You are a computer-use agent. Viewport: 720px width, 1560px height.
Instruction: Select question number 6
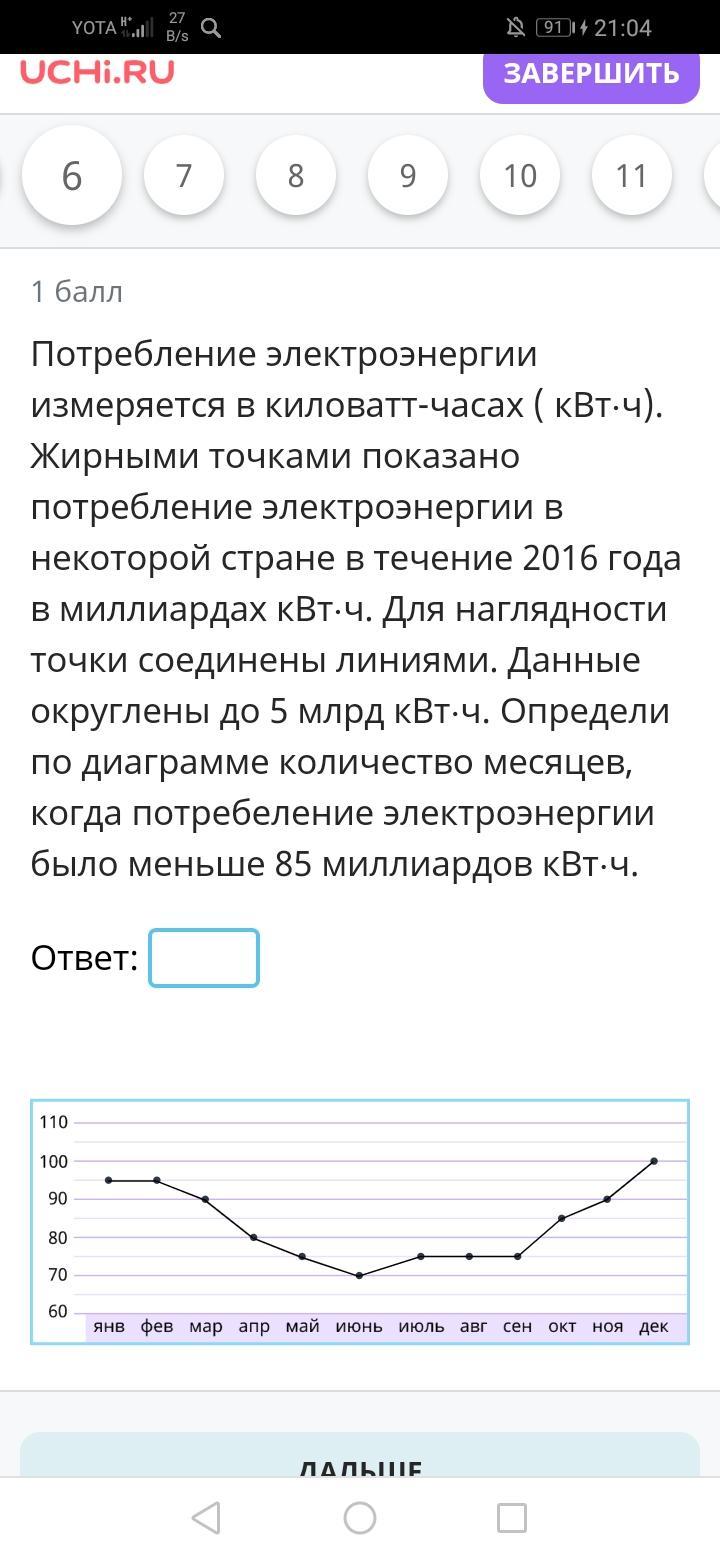(72, 176)
